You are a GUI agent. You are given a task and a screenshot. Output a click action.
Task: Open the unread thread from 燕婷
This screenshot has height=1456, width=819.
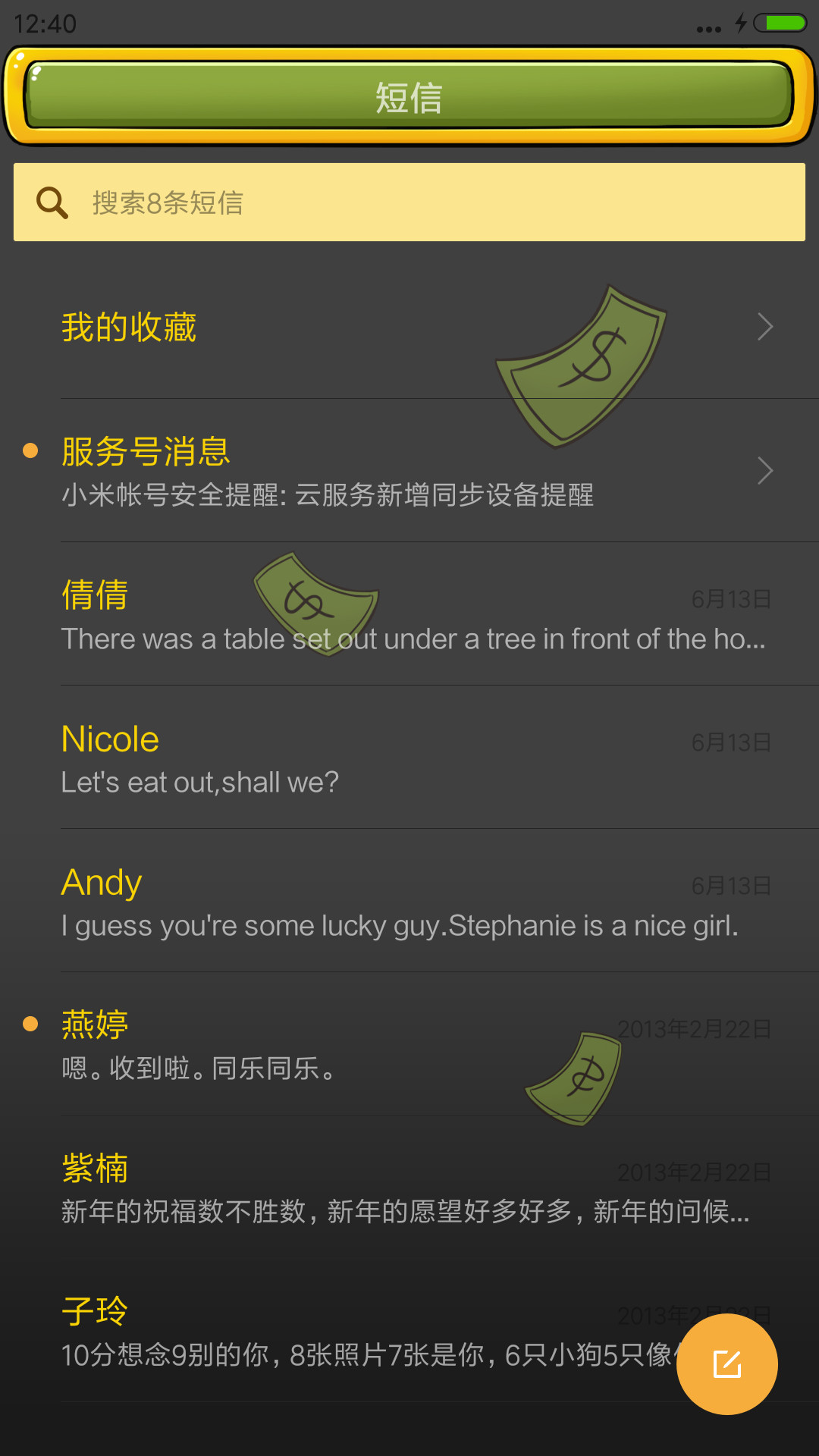click(x=409, y=1044)
